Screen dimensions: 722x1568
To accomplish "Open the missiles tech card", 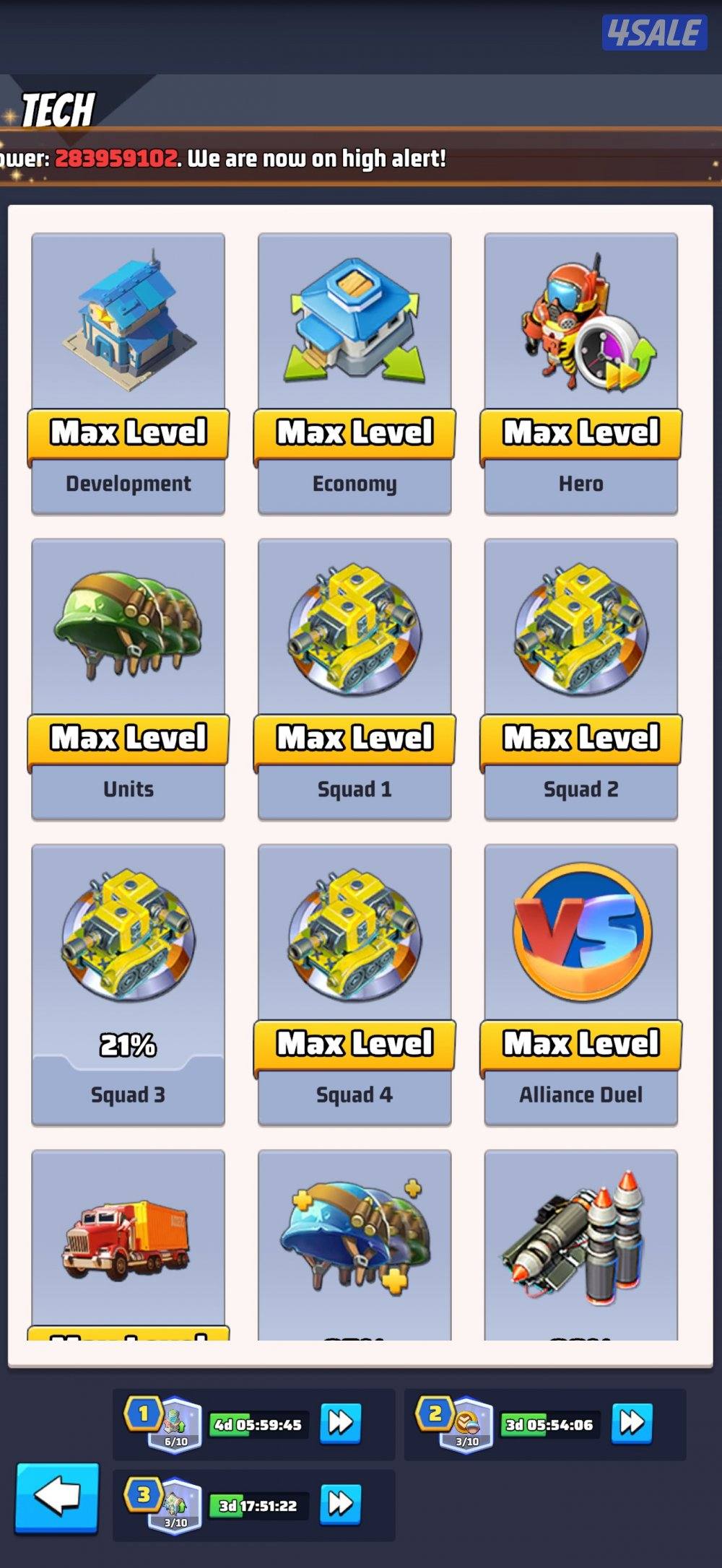I will pos(580,1243).
